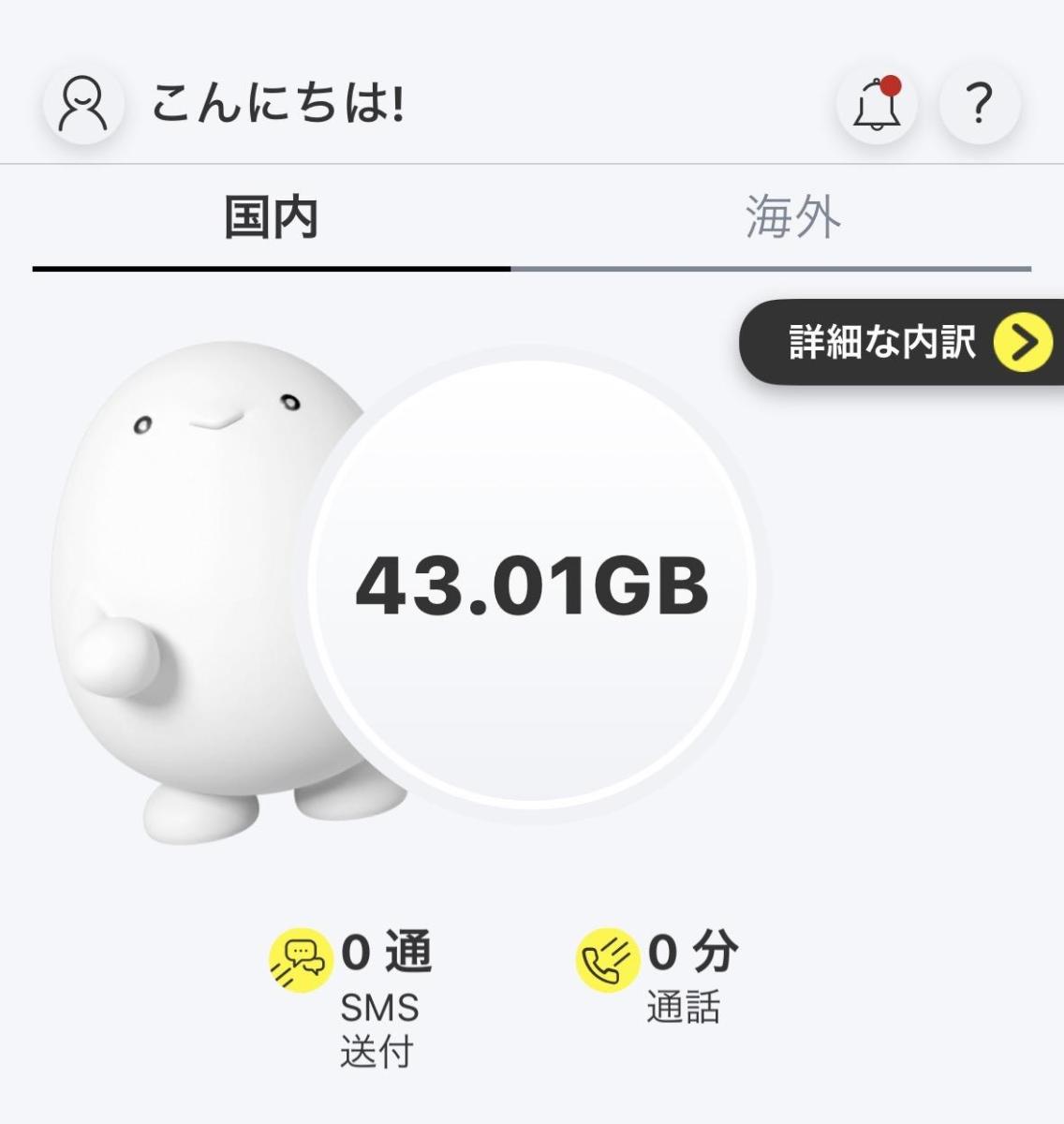Image resolution: width=1064 pixels, height=1124 pixels.
Task: Open the notifications bell
Action: coord(877,104)
